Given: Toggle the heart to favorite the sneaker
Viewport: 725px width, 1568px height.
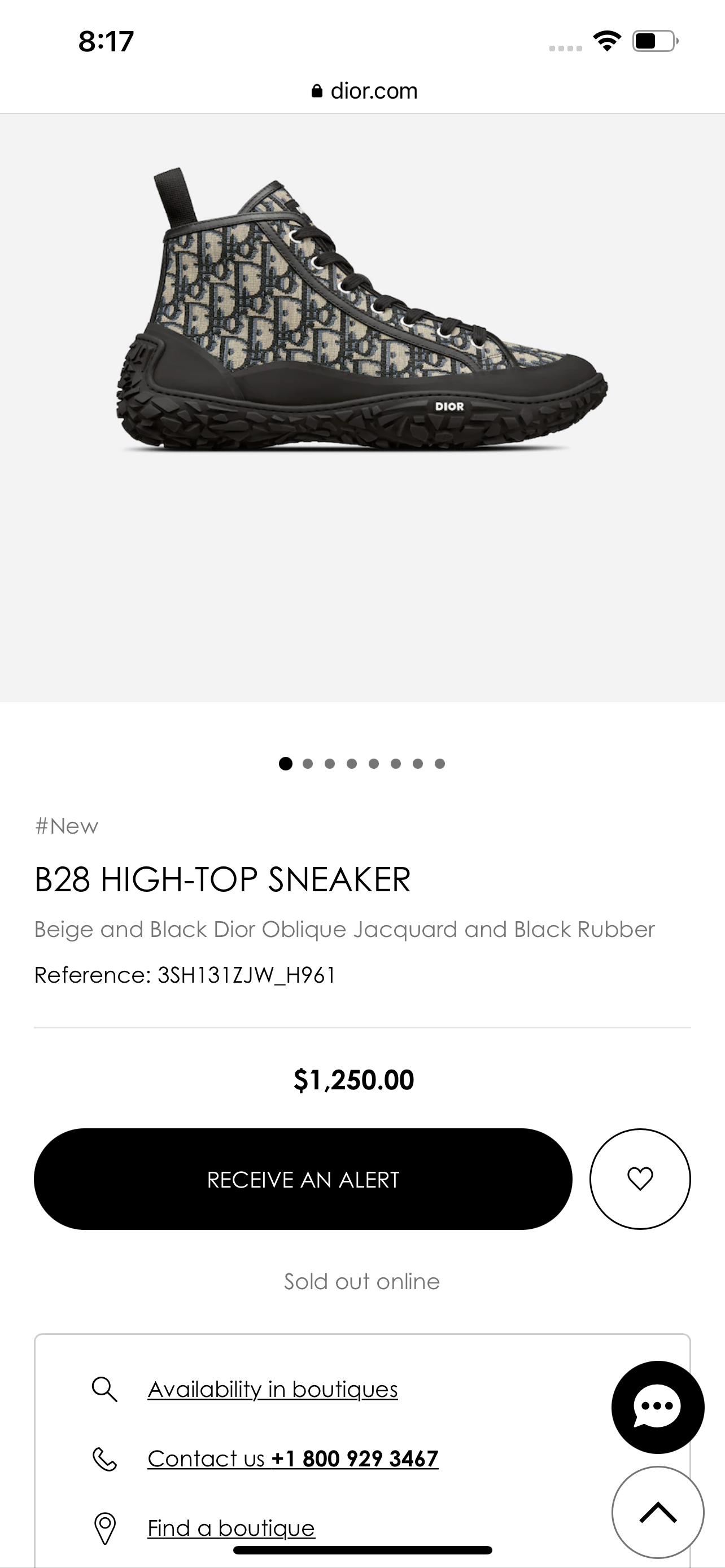Looking at the screenshot, I should coord(639,1179).
